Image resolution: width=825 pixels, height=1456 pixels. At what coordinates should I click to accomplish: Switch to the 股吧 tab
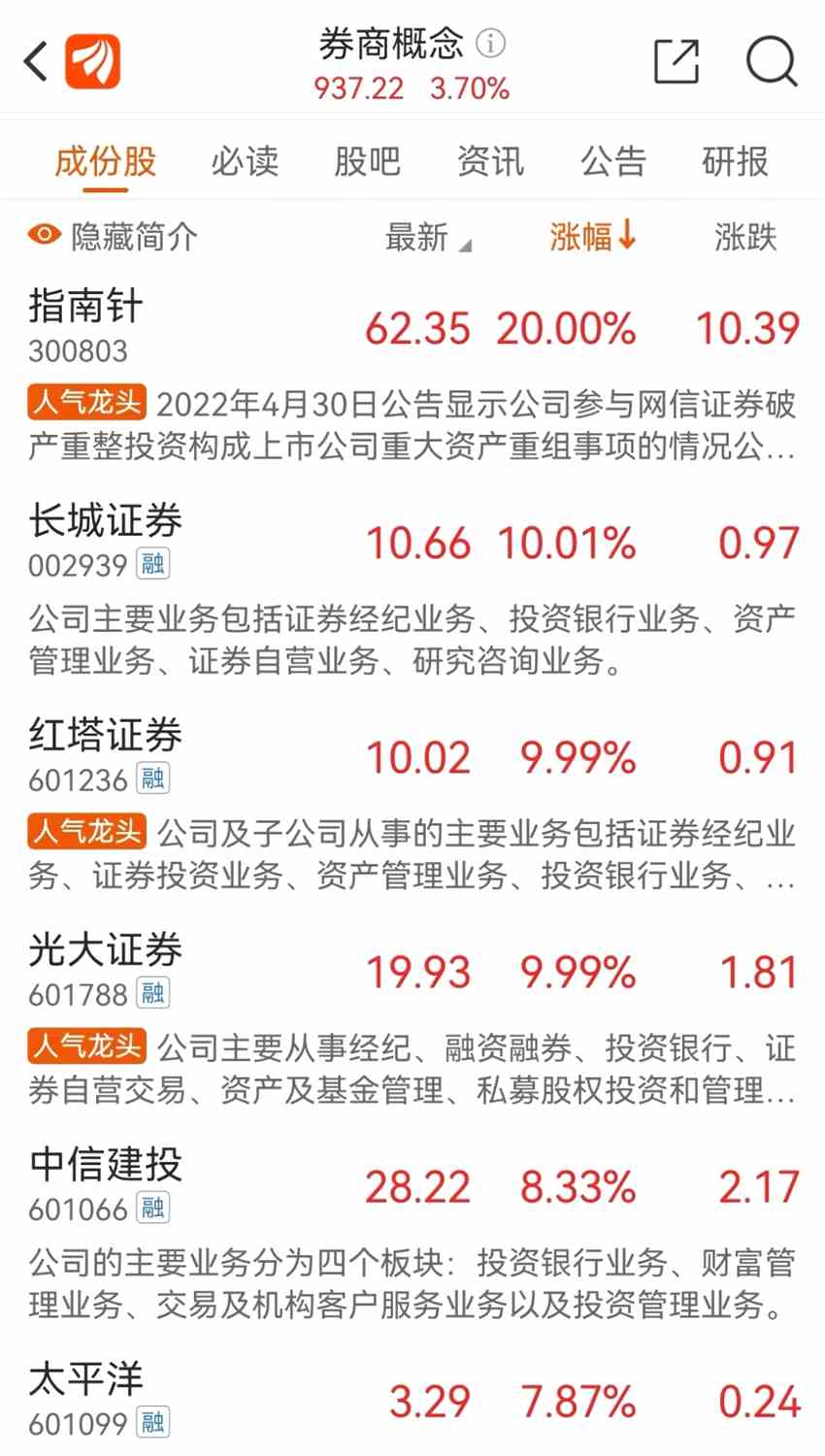click(x=367, y=161)
